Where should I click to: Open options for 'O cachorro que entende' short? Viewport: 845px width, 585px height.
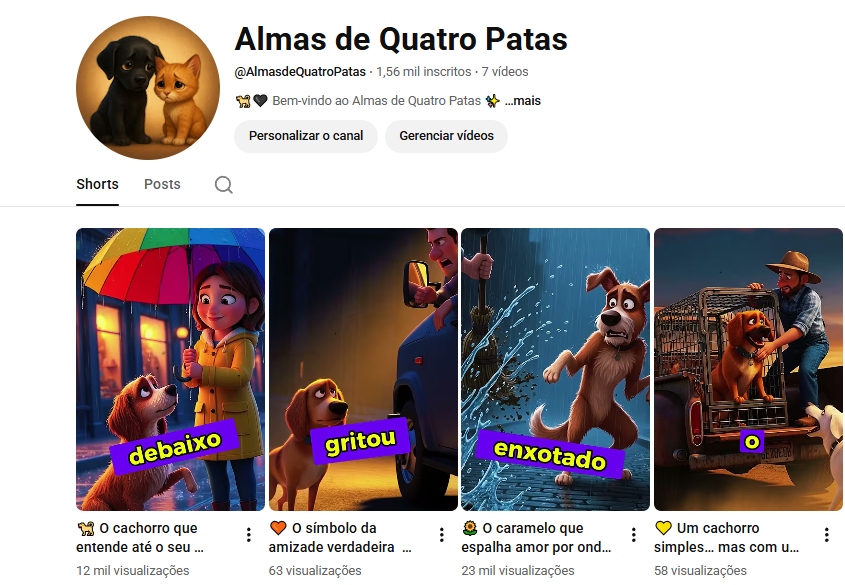(x=249, y=535)
